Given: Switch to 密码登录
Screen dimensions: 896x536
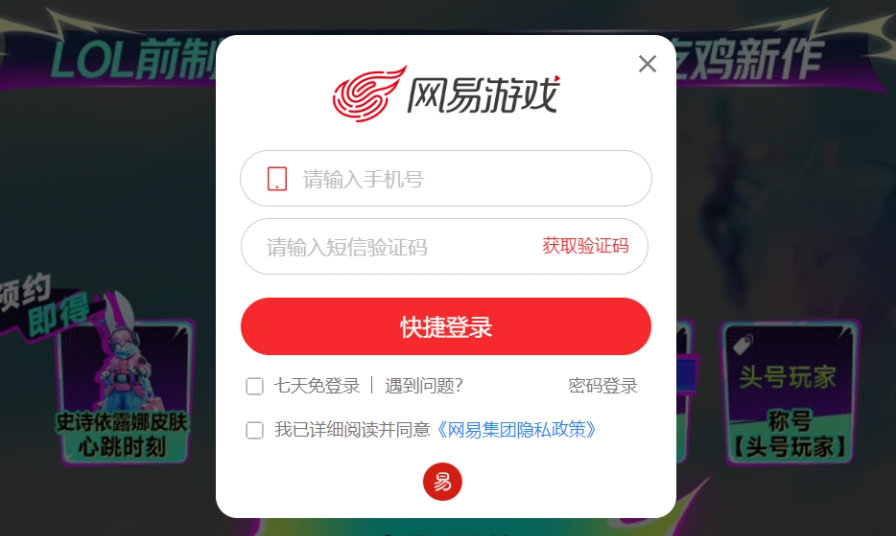Looking at the screenshot, I should 602,386.
